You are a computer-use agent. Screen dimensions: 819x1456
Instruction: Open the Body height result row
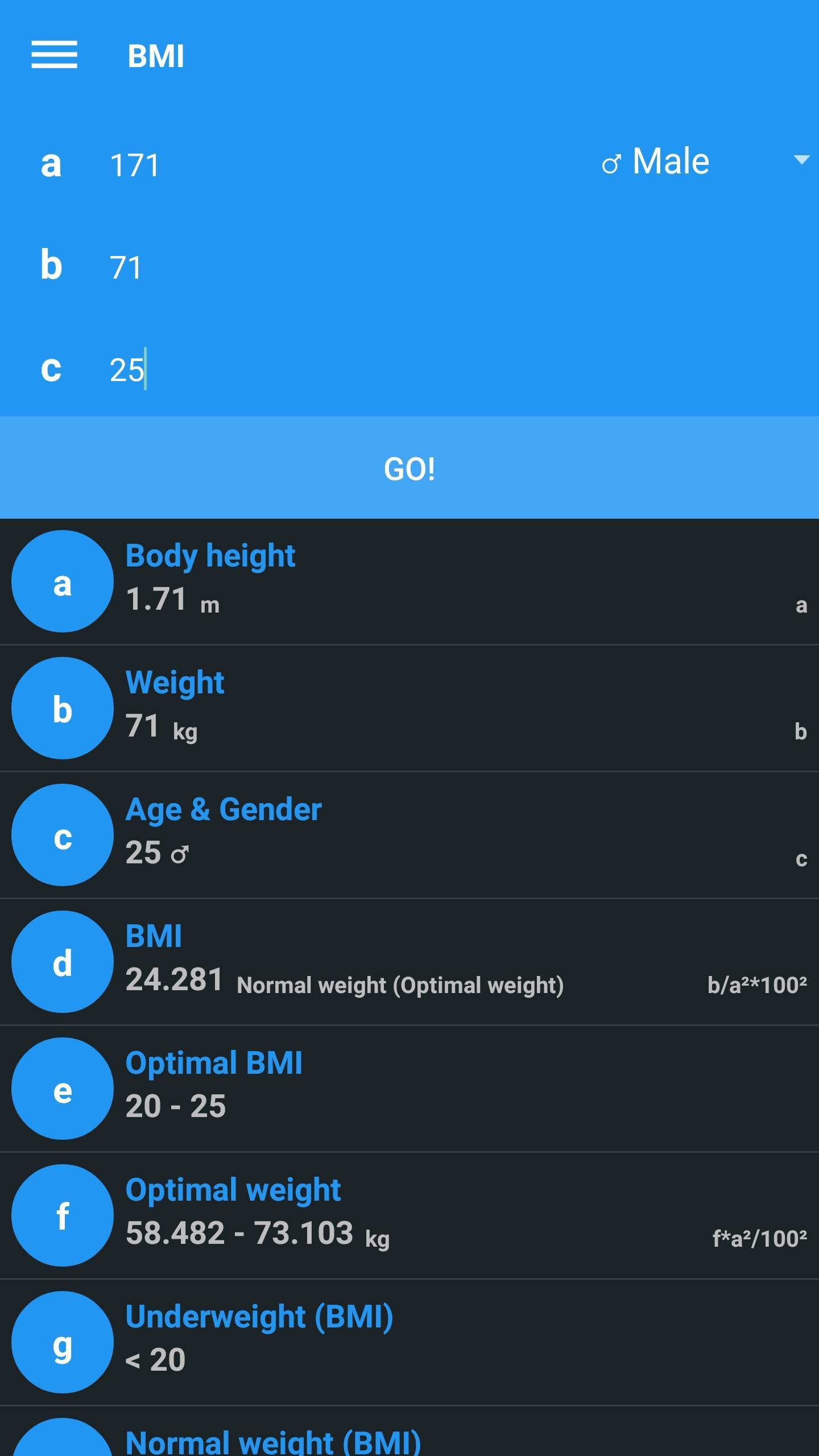click(x=409, y=581)
